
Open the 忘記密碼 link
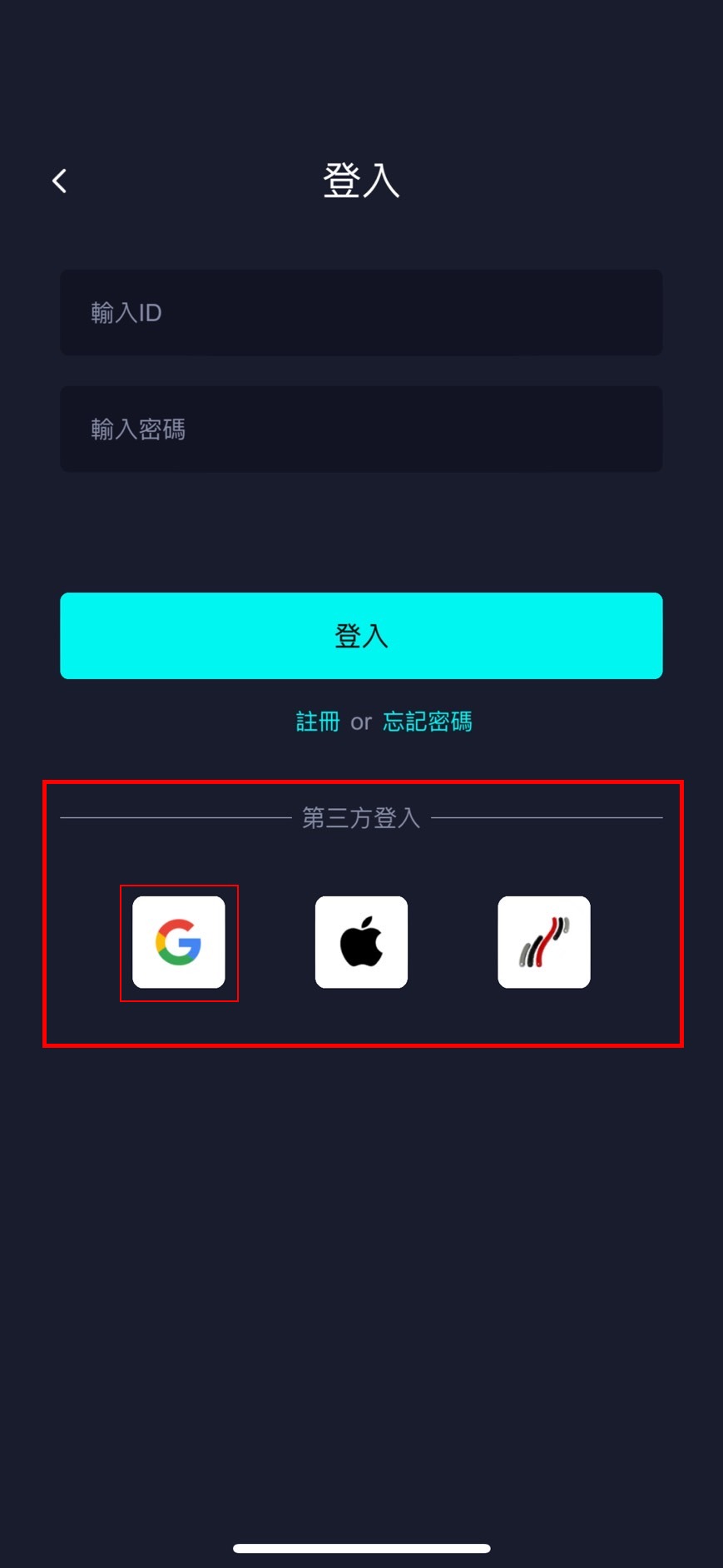[x=427, y=722]
